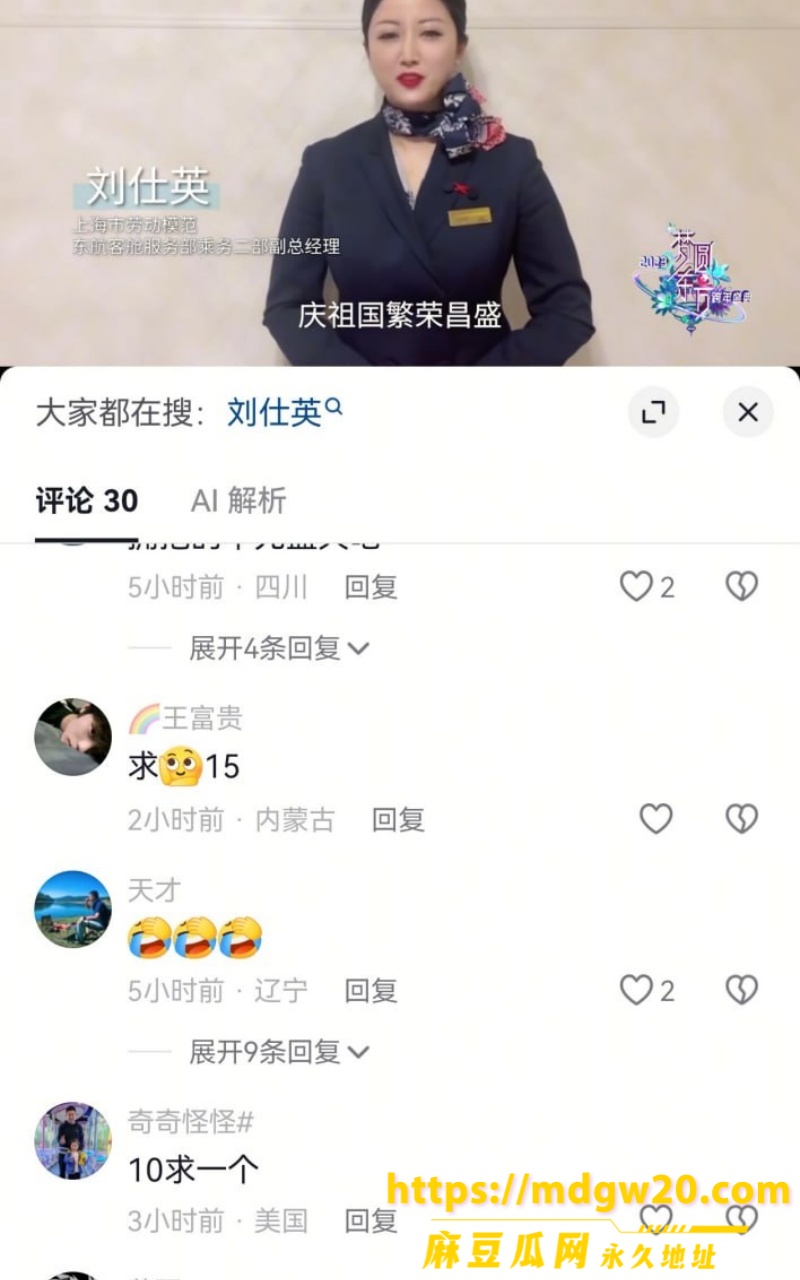Like 天才's emoji comment

[x=636, y=990]
